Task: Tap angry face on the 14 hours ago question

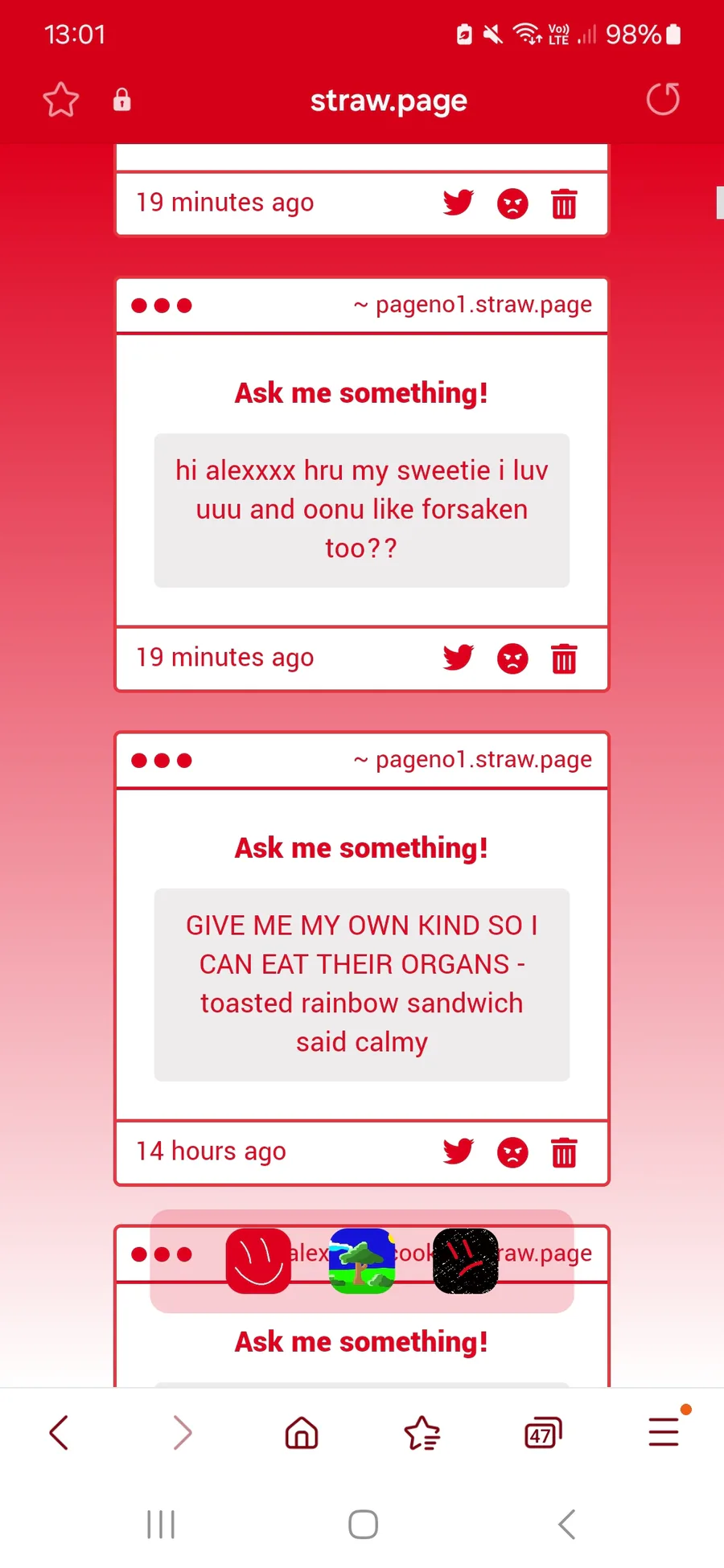Action: pos(512,1152)
